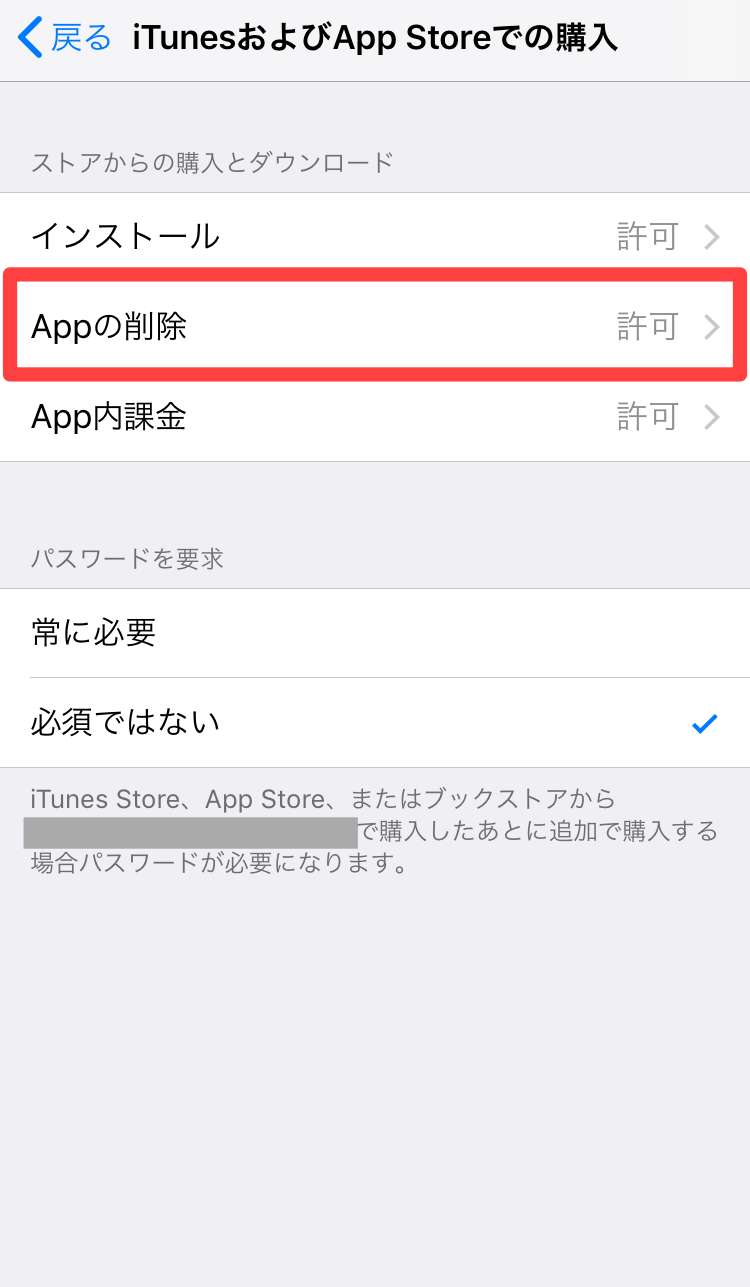Select 常に必要 password option
Viewport: 750px width, 1287px height.
[375, 633]
